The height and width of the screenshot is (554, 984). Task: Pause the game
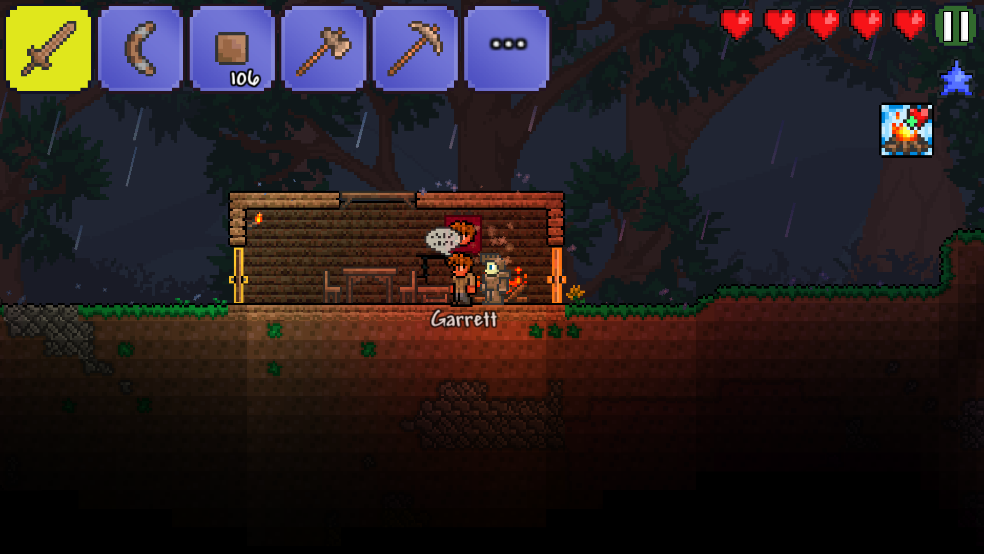tap(955, 26)
